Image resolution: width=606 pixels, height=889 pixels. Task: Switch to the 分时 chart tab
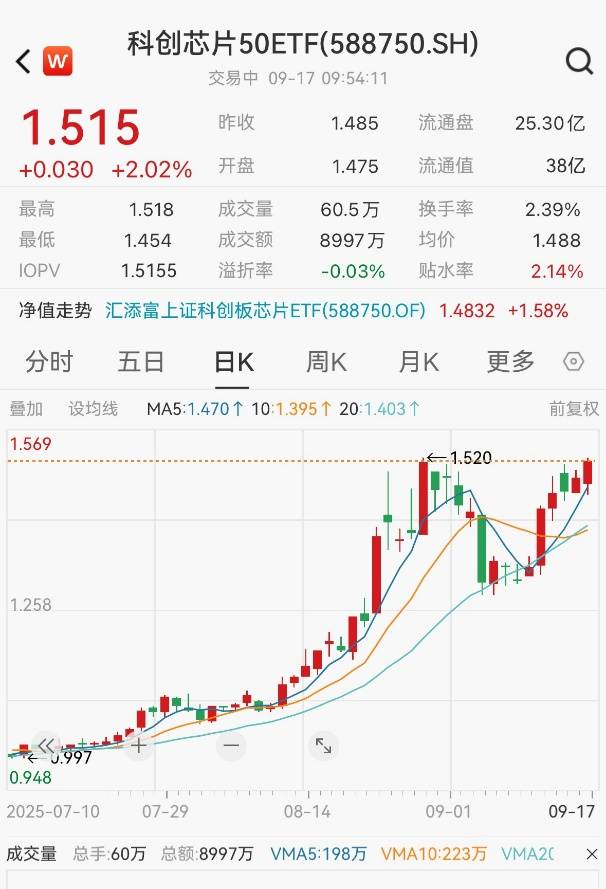(49, 362)
